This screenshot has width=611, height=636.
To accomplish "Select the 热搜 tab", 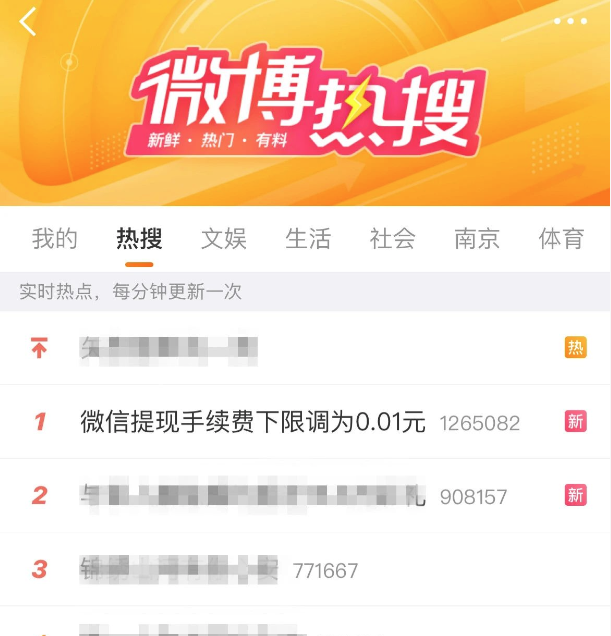I will pos(139,239).
